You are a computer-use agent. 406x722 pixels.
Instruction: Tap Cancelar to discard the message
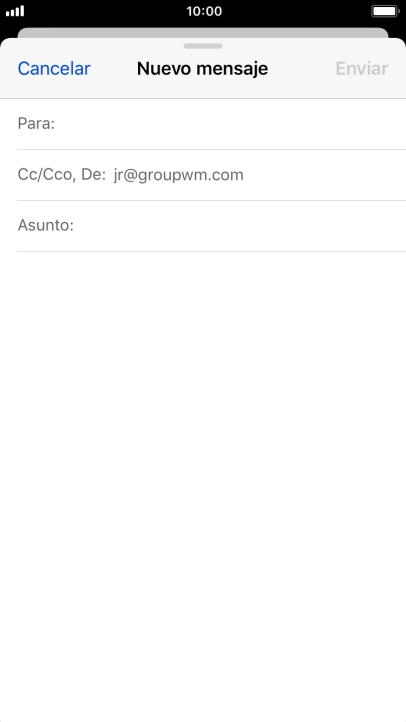[x=54, y=69]
